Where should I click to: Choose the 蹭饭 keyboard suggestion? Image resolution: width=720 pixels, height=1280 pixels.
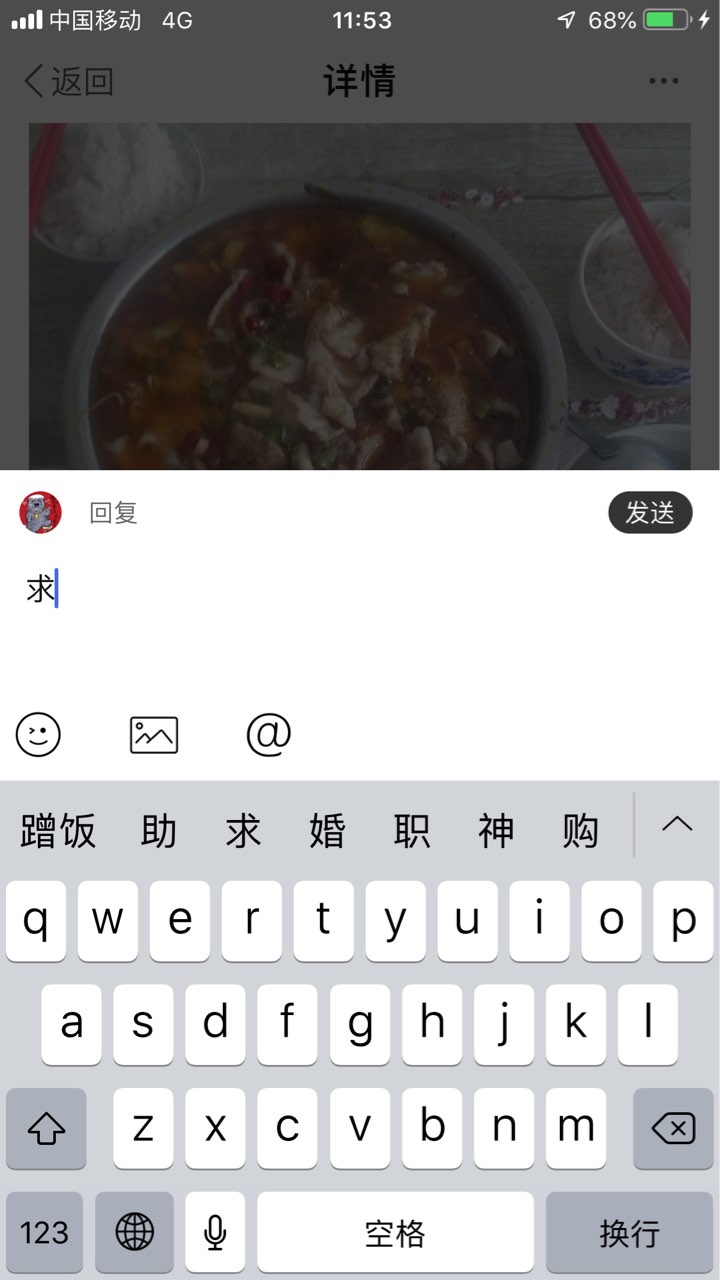click(59, 830)
